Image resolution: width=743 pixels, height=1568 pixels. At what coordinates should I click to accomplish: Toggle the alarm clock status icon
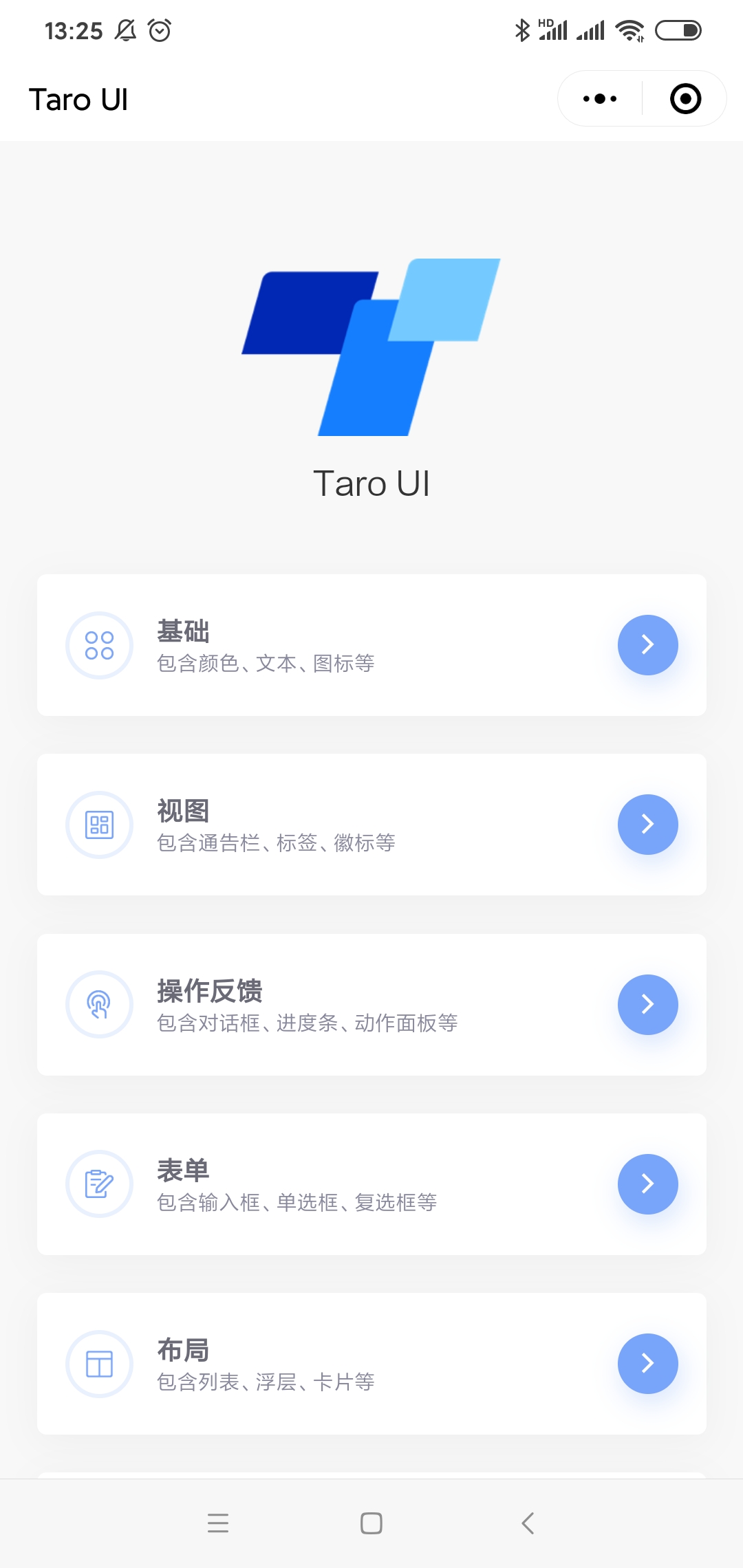(160, 30)
